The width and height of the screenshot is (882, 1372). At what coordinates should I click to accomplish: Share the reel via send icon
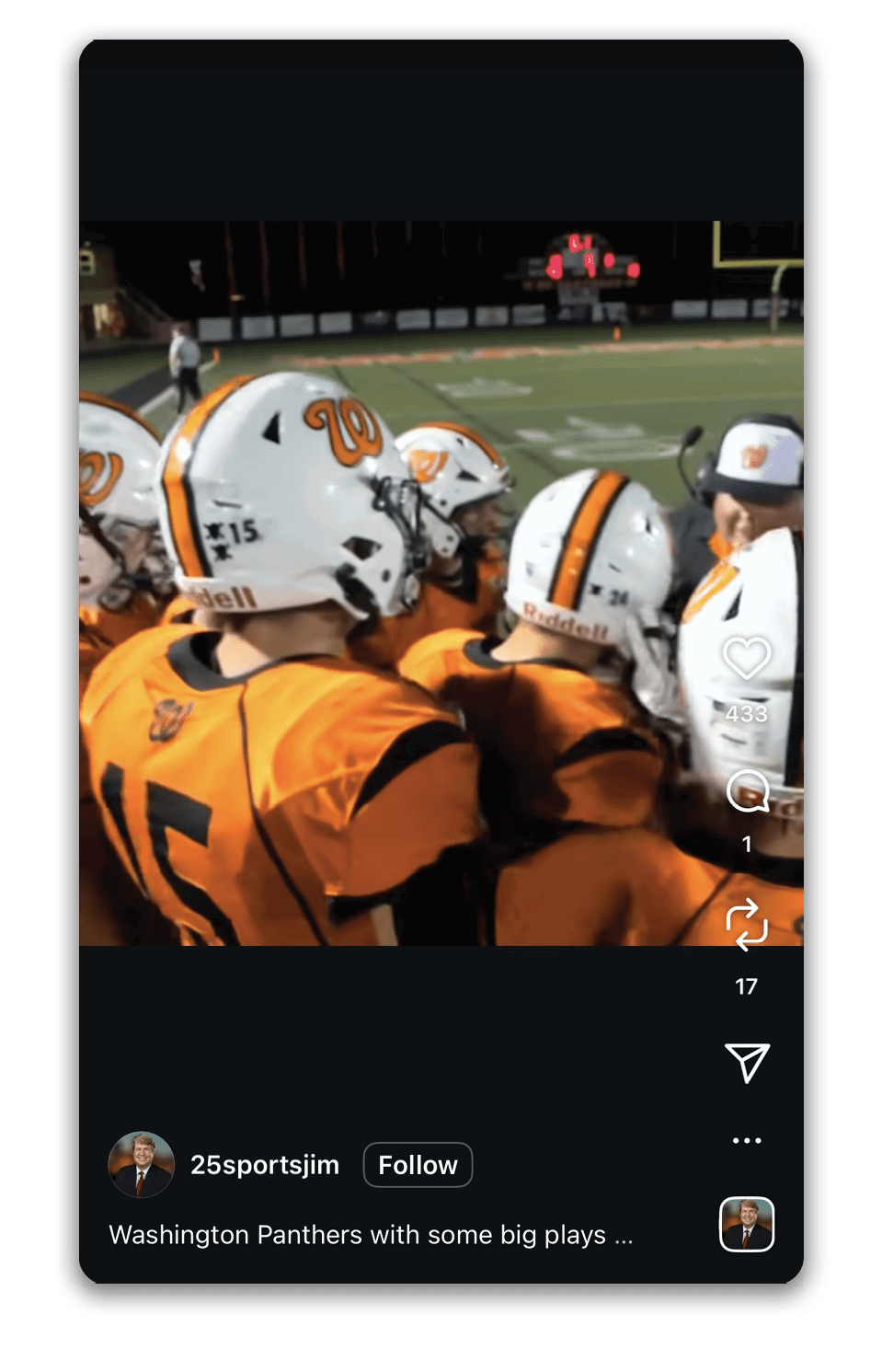(x=746, y=1063)
